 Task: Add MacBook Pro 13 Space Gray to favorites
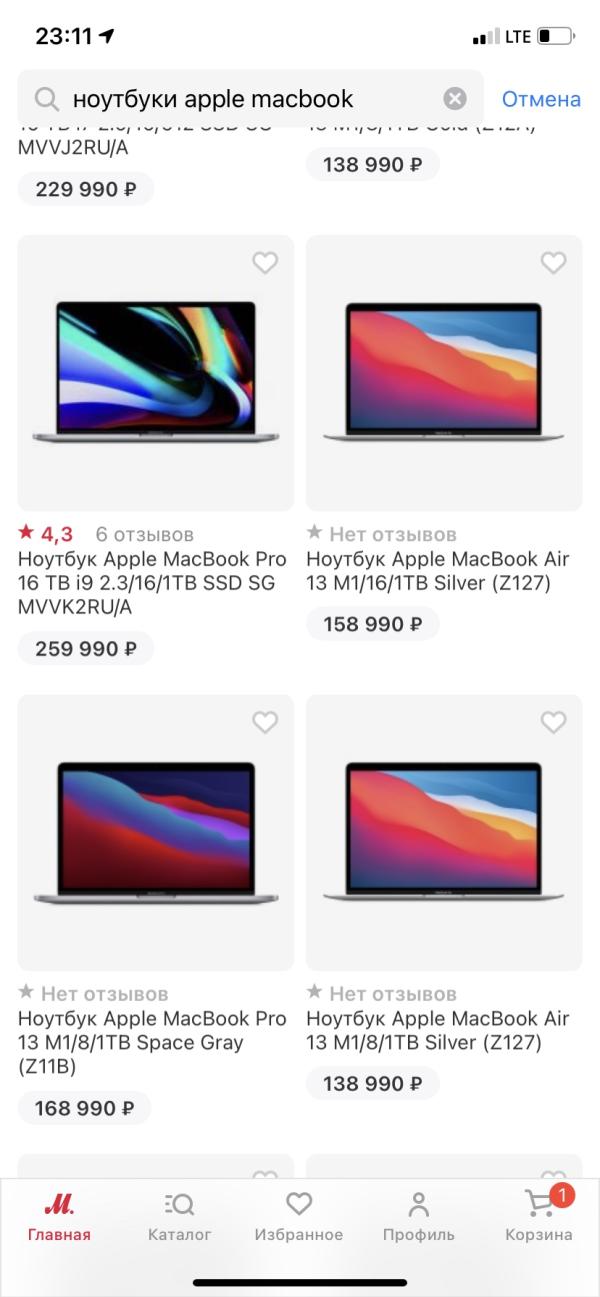264,722
